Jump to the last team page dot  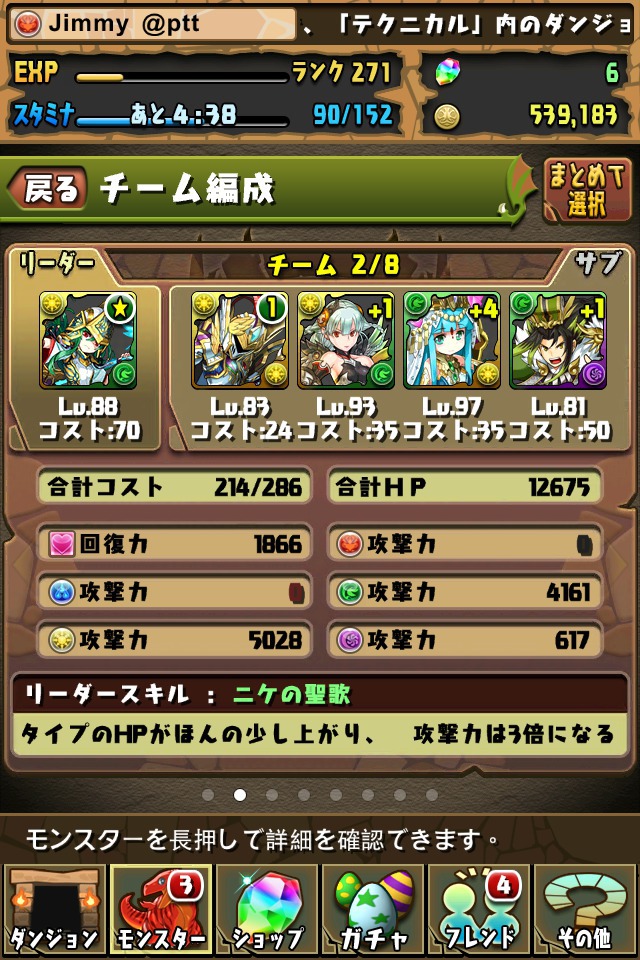pos(432,795)
